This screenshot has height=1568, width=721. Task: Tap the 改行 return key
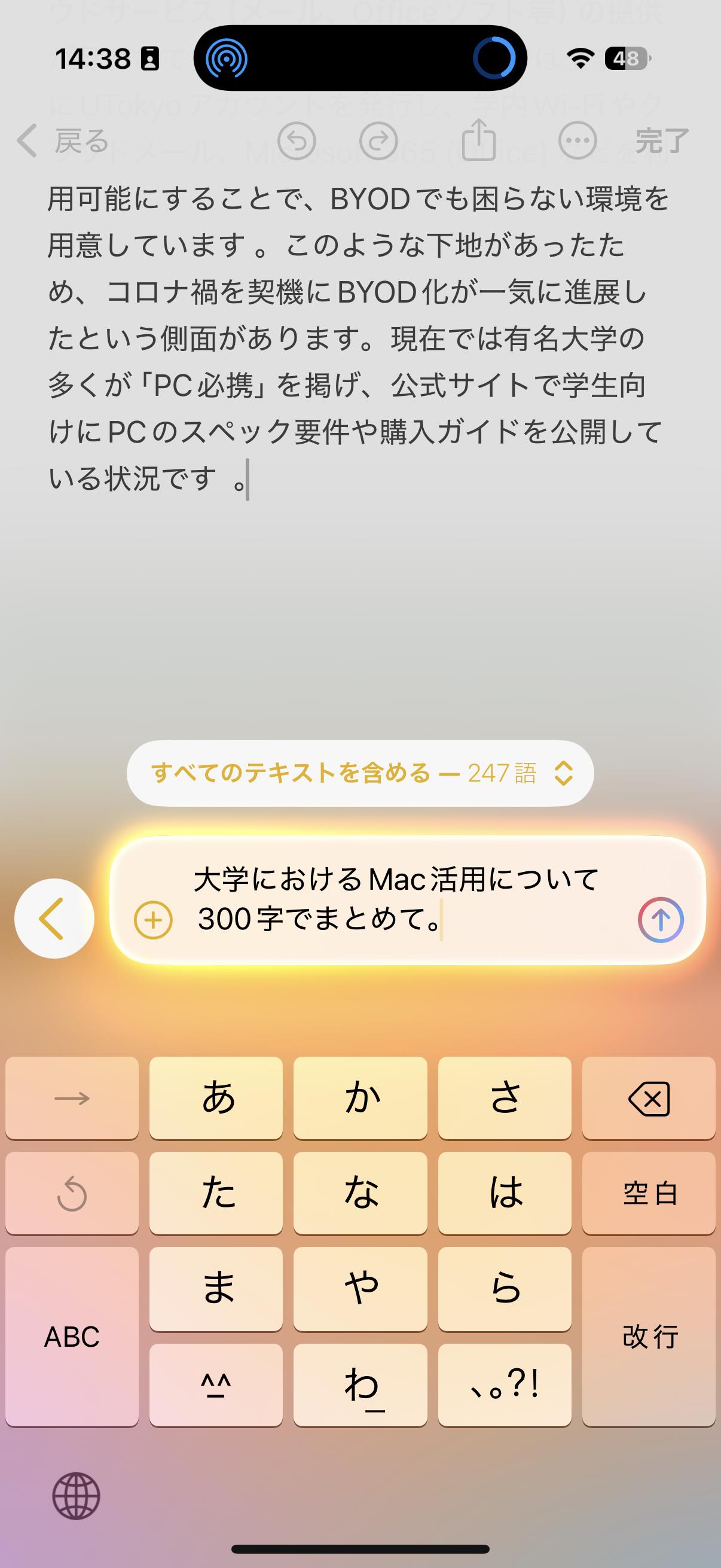[649, 1336]
